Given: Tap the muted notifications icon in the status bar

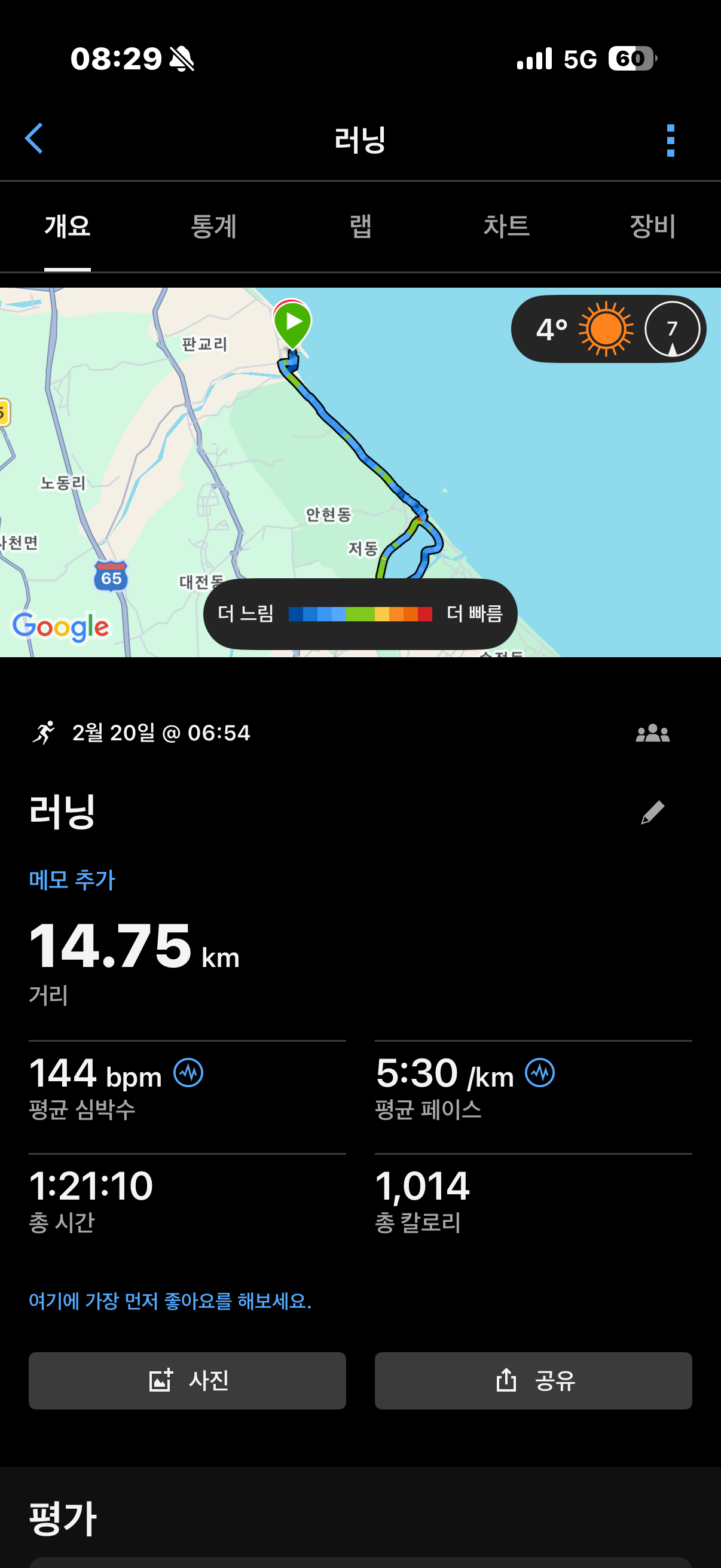Looking at the screenshot, I should (x=181, y=59).
